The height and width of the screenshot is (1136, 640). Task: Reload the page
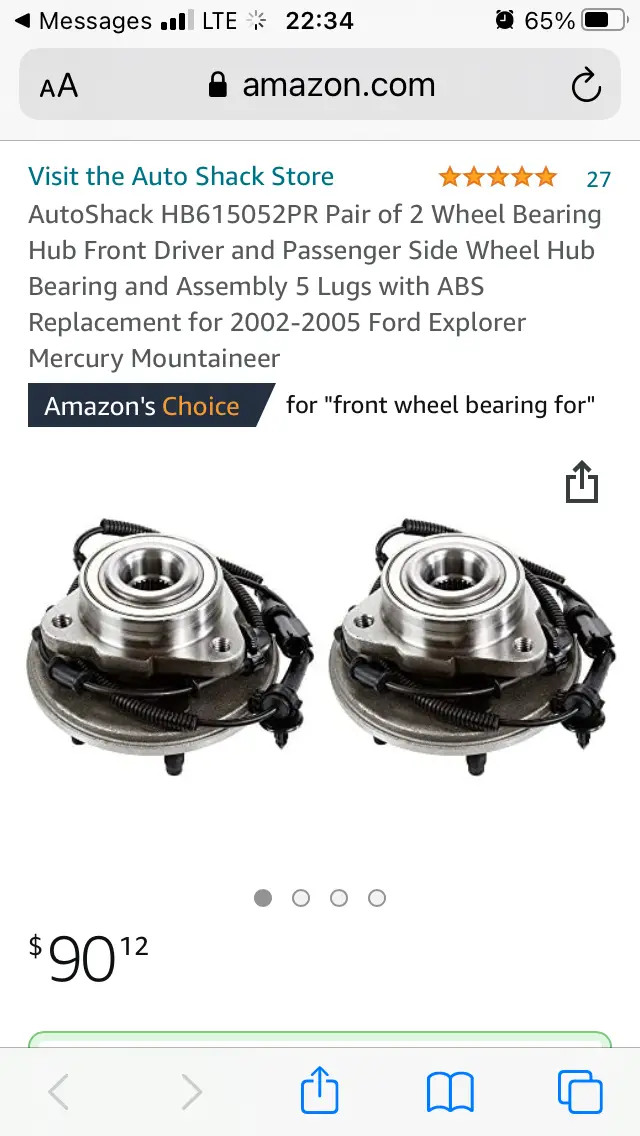coord(586,85)
